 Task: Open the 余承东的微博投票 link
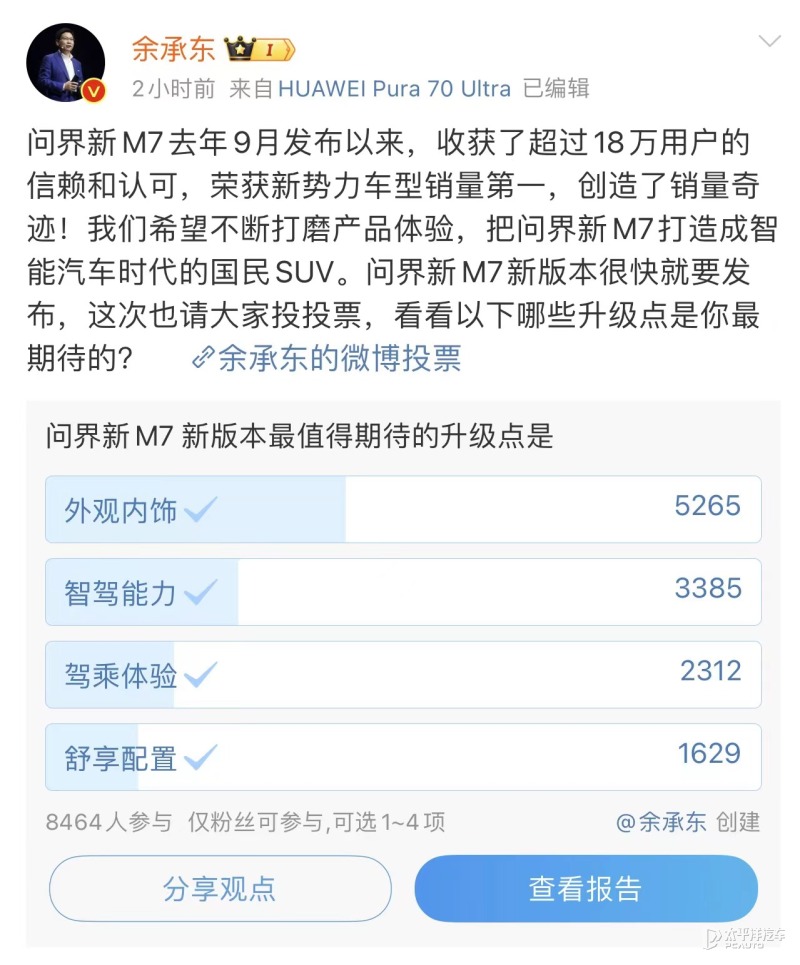coord(326,358)
